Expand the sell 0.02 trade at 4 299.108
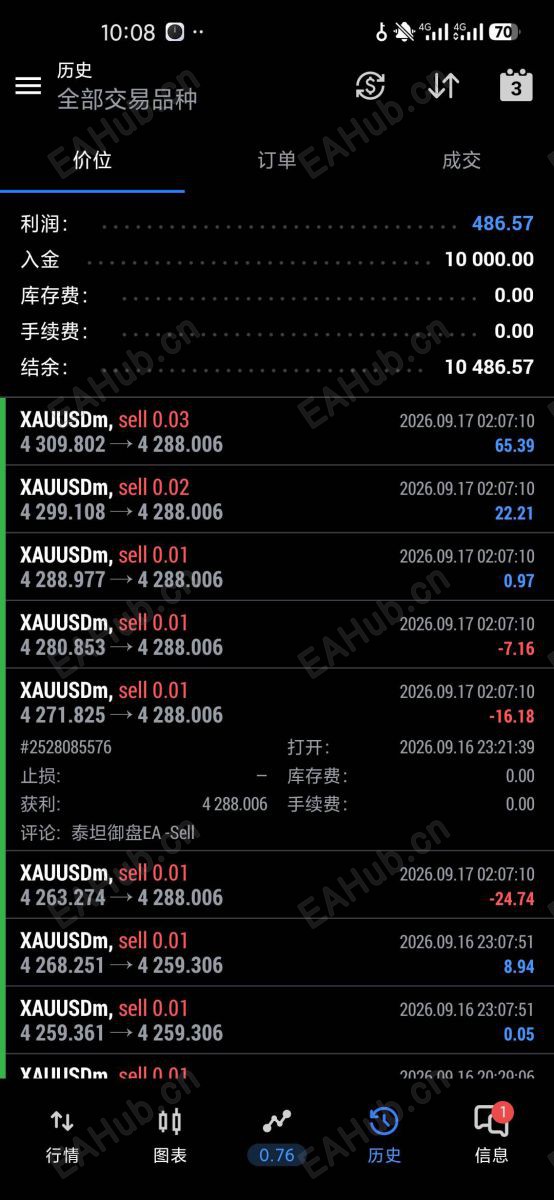The image size is (554, 1200). point(277,500)
